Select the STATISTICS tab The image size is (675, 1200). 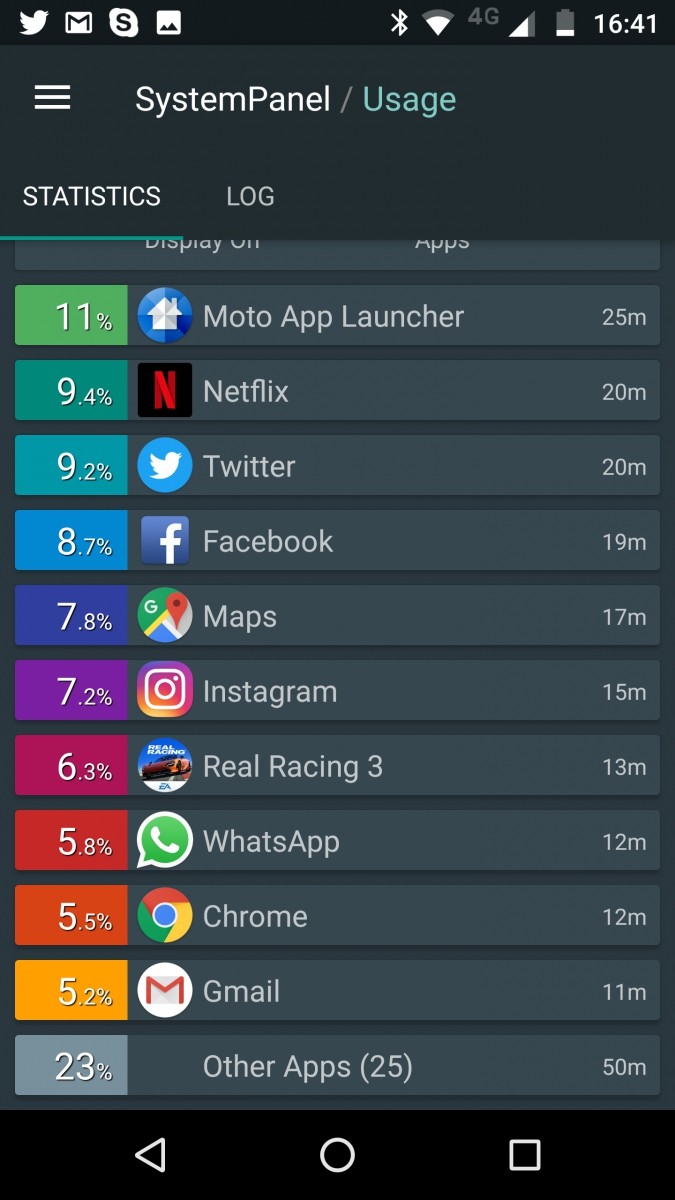coord(92,196)
